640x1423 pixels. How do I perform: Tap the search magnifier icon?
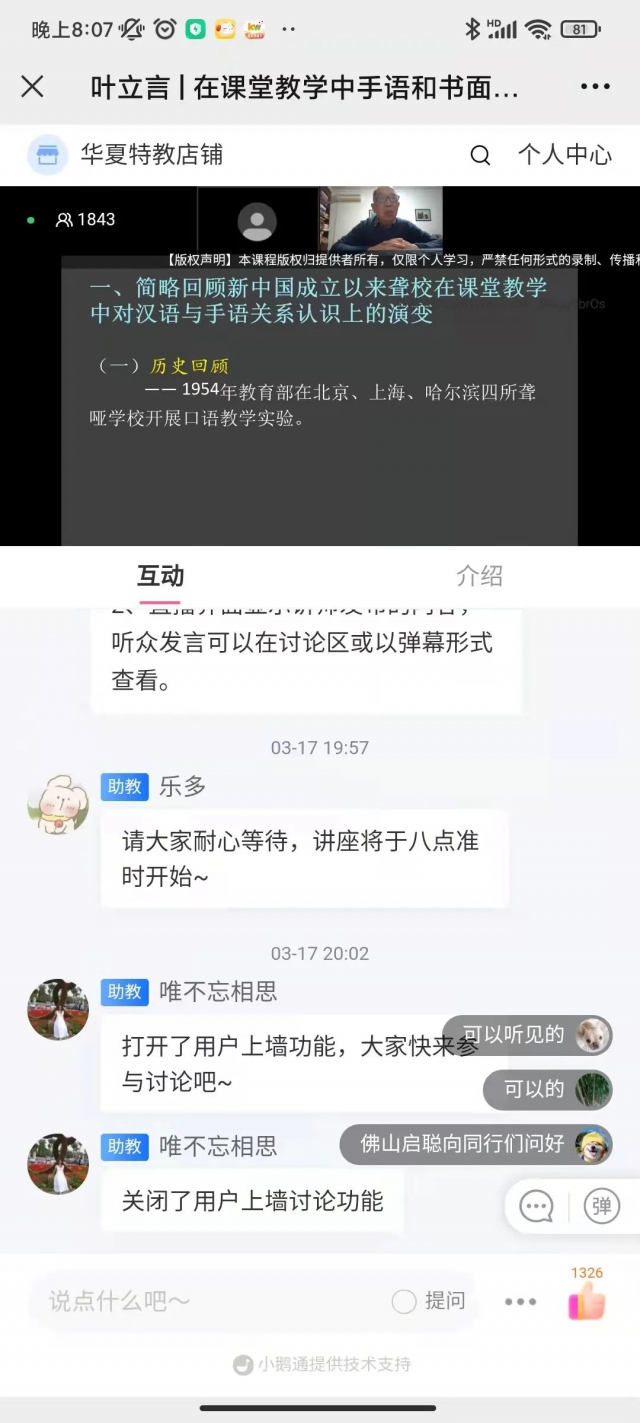click(480, 155)
